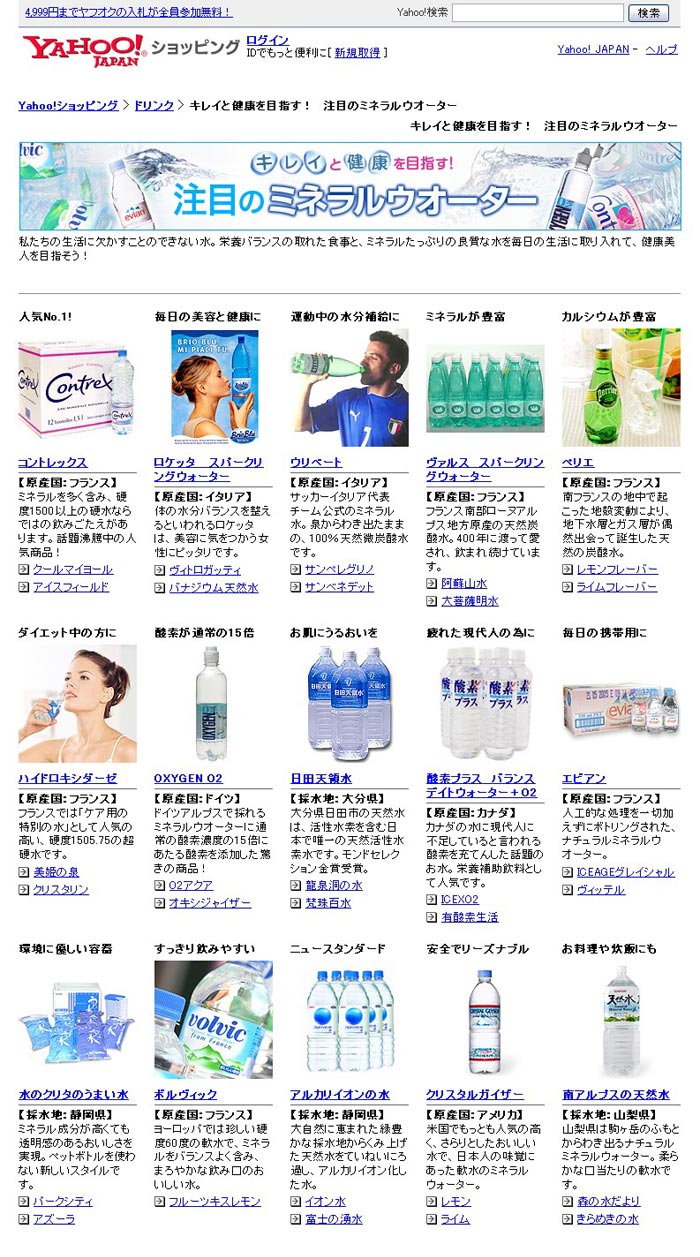Open the ハイドロキシダーゼ product link
Screen dimensions: 700x1257
[x=67, y=778]
